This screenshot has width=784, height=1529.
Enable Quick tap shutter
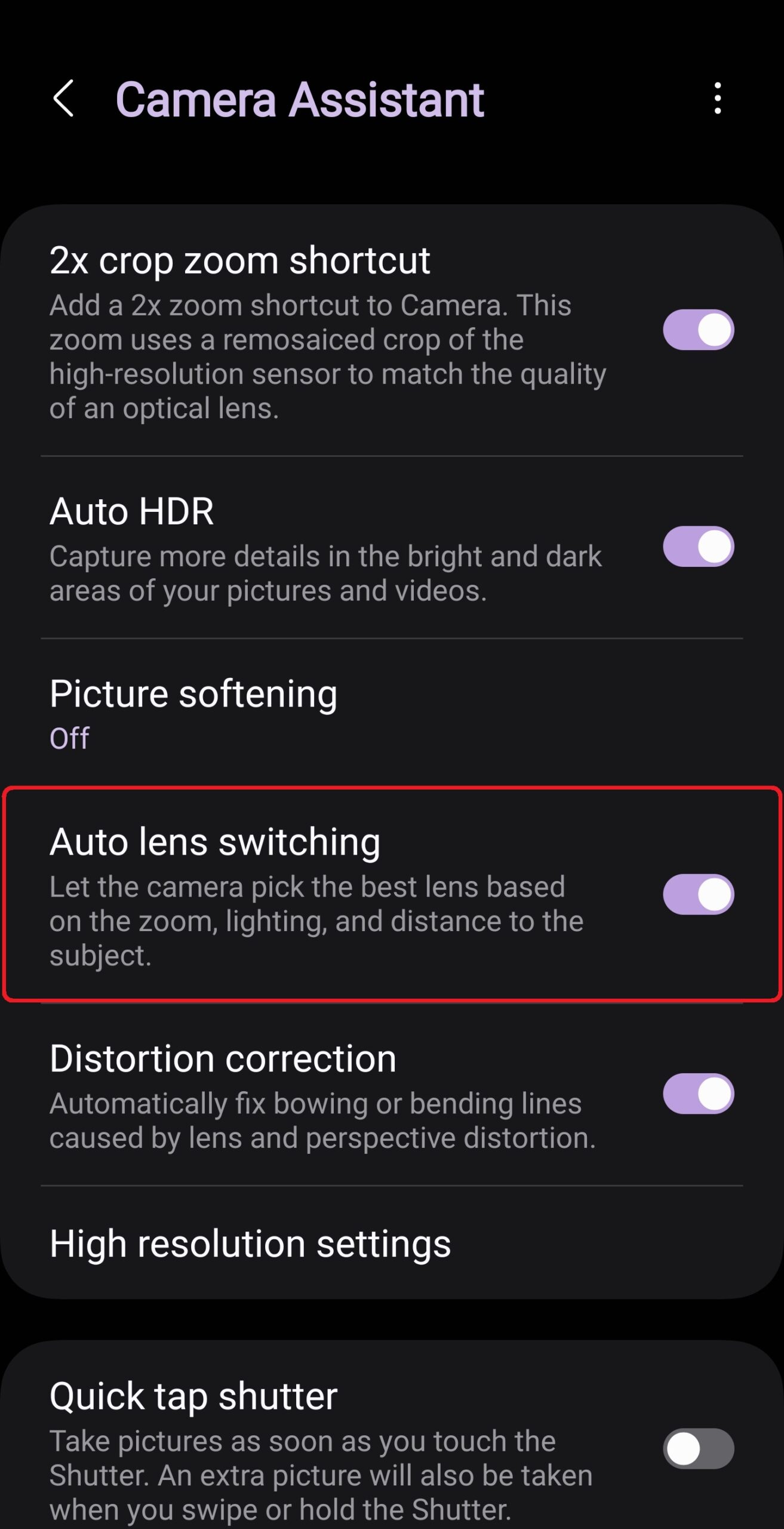pyautogui.click(x=698, y=1448)
